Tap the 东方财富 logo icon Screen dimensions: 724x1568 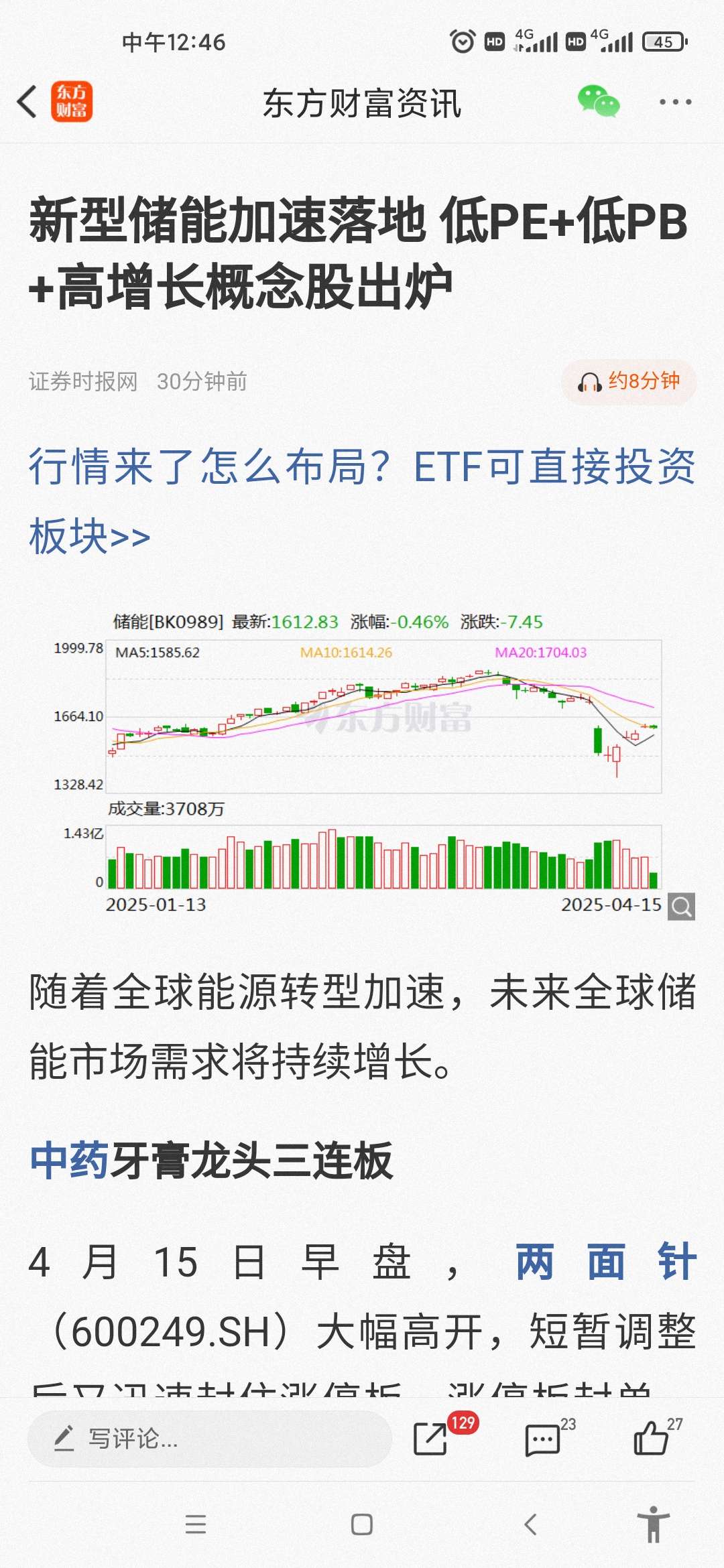click(71, 102)
